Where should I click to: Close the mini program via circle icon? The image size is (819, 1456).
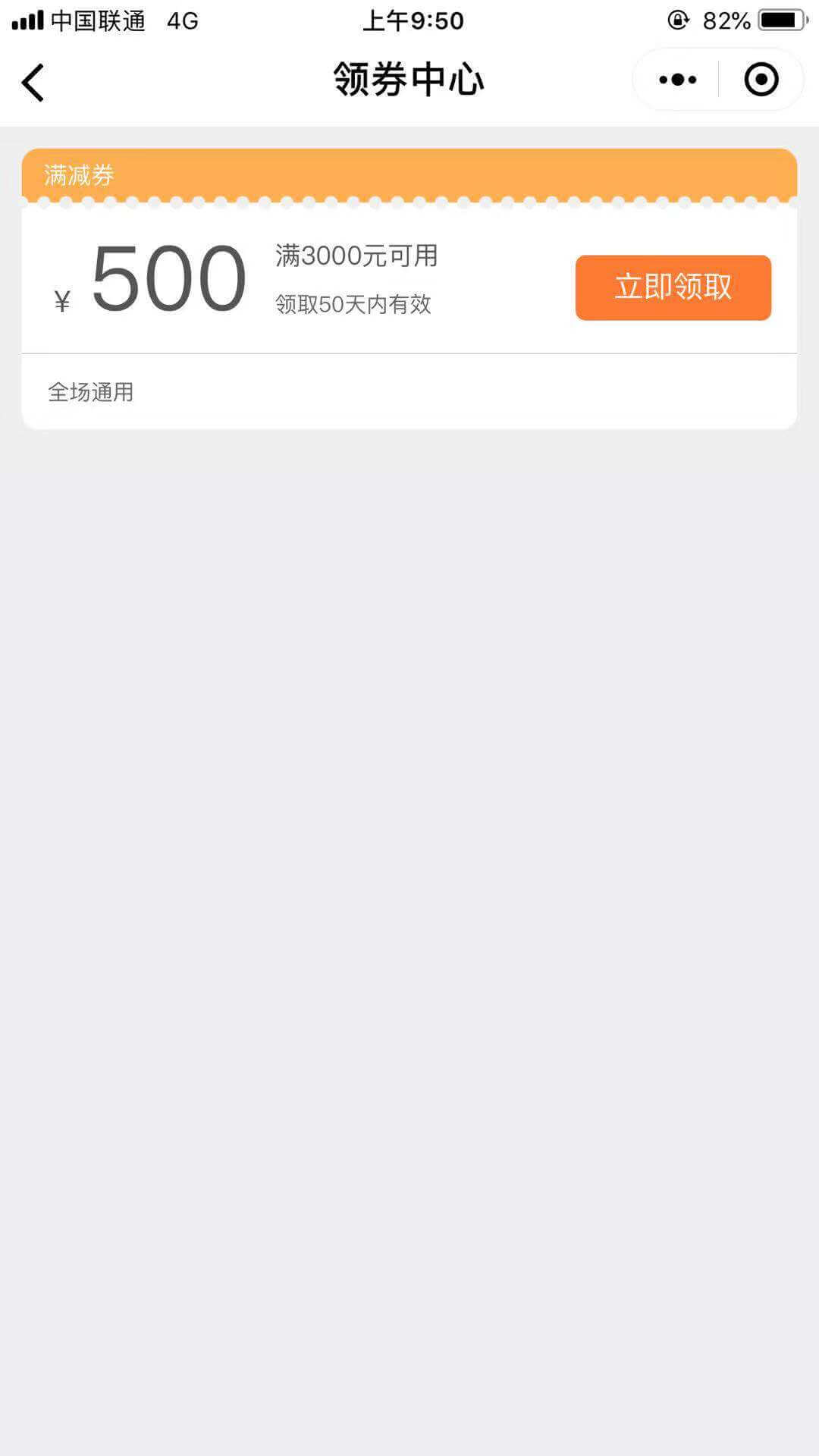point(761,80)
